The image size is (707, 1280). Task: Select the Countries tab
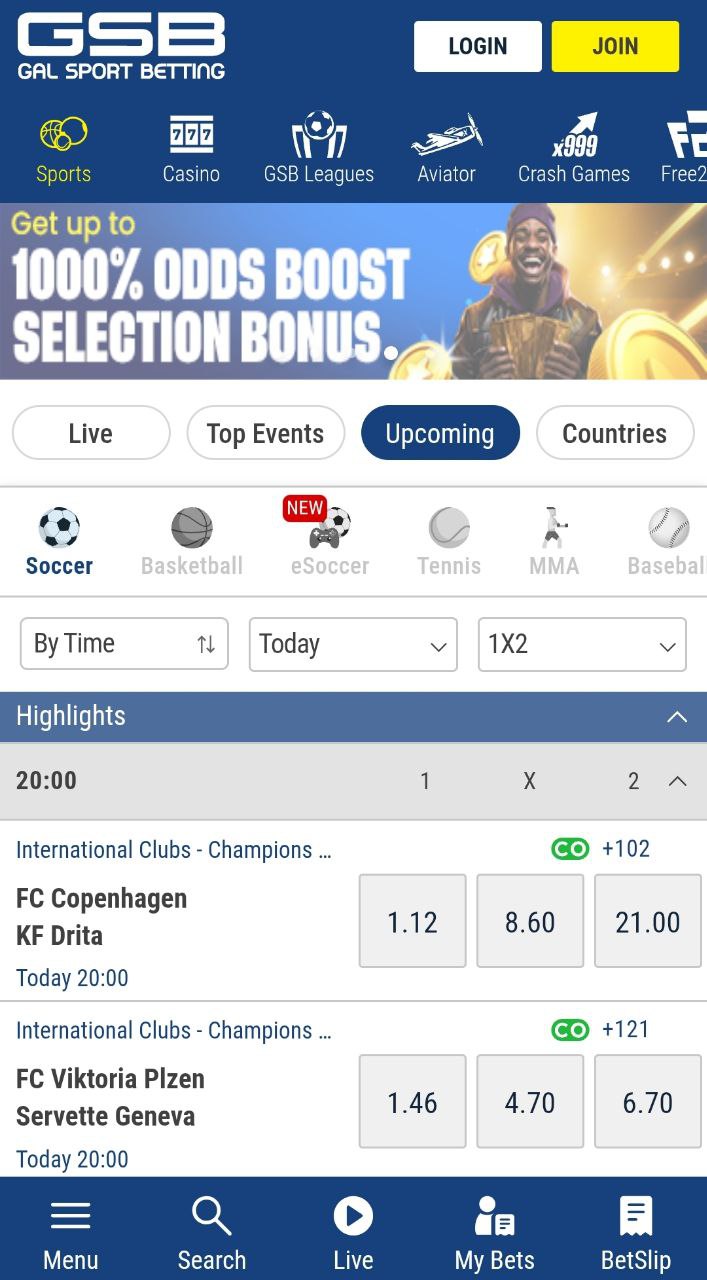tap(614, 433)
